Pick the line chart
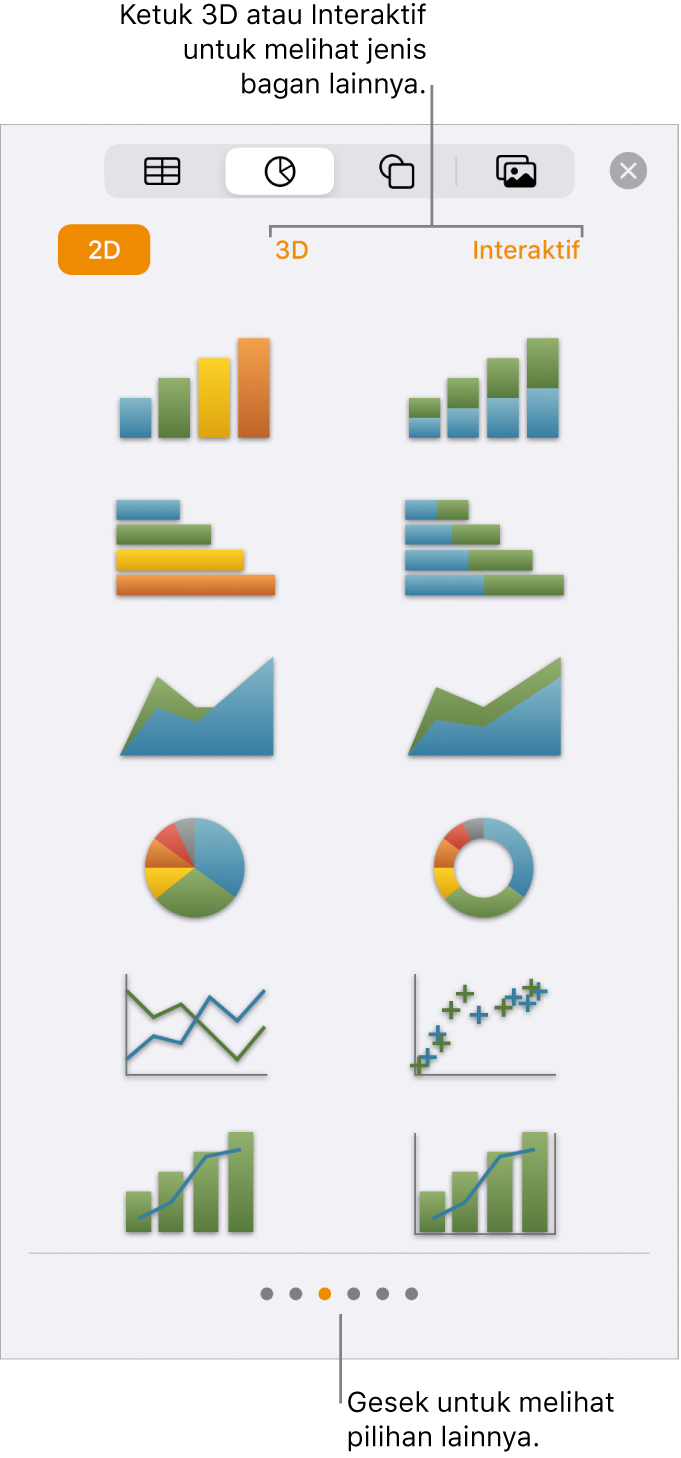 pos(195,1025)
